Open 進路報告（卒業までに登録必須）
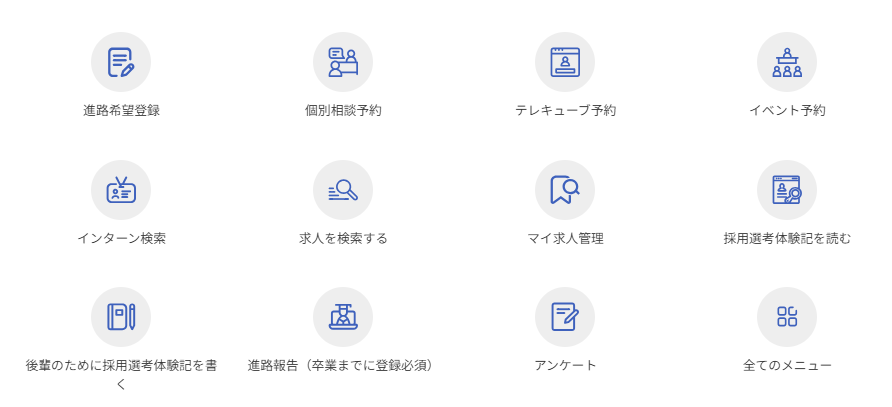892x407 pixels. click(x=343, y=317)
